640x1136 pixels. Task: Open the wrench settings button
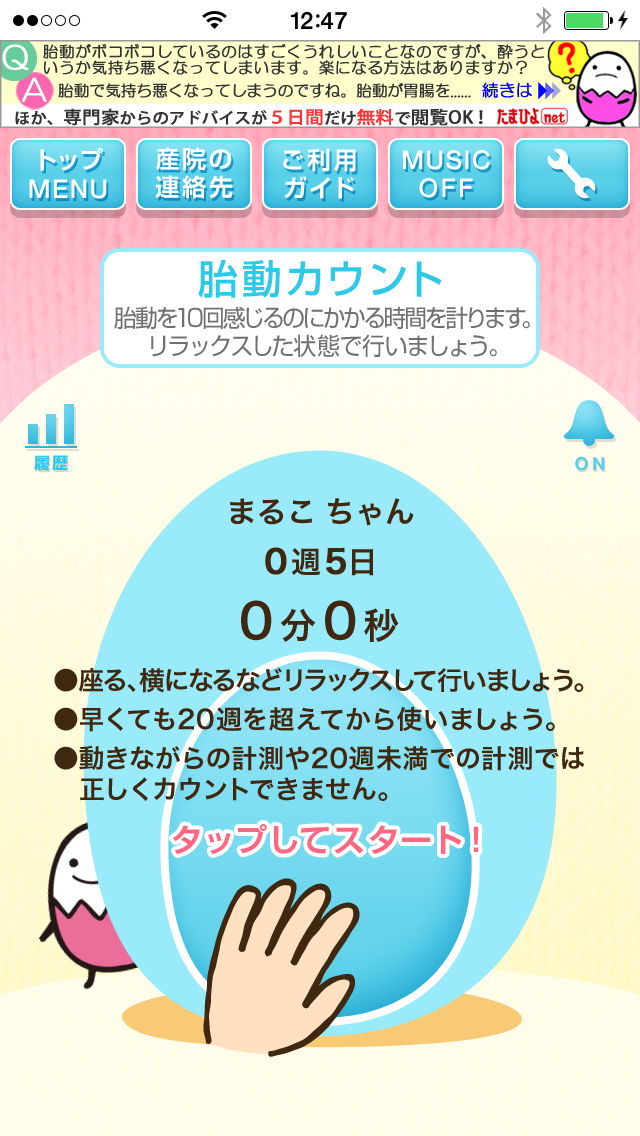click(x=572, y=175)
